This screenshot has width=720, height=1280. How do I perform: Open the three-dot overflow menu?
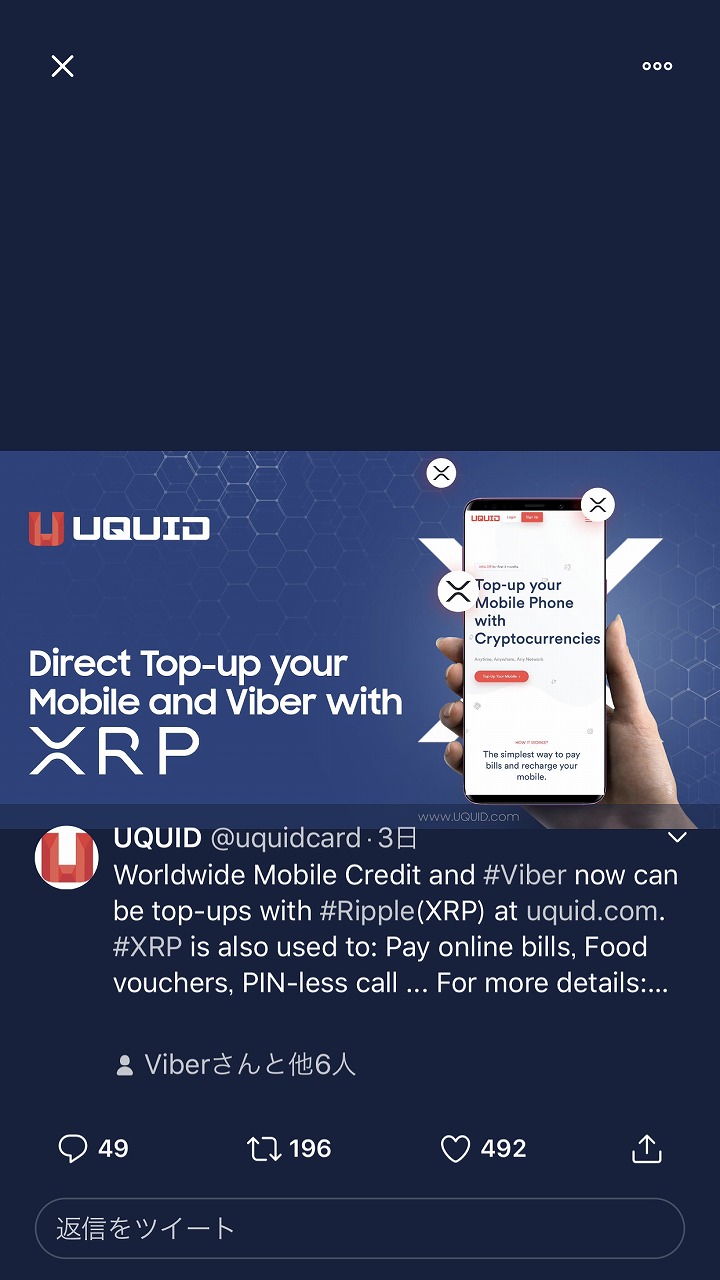[x=657, y=66]
